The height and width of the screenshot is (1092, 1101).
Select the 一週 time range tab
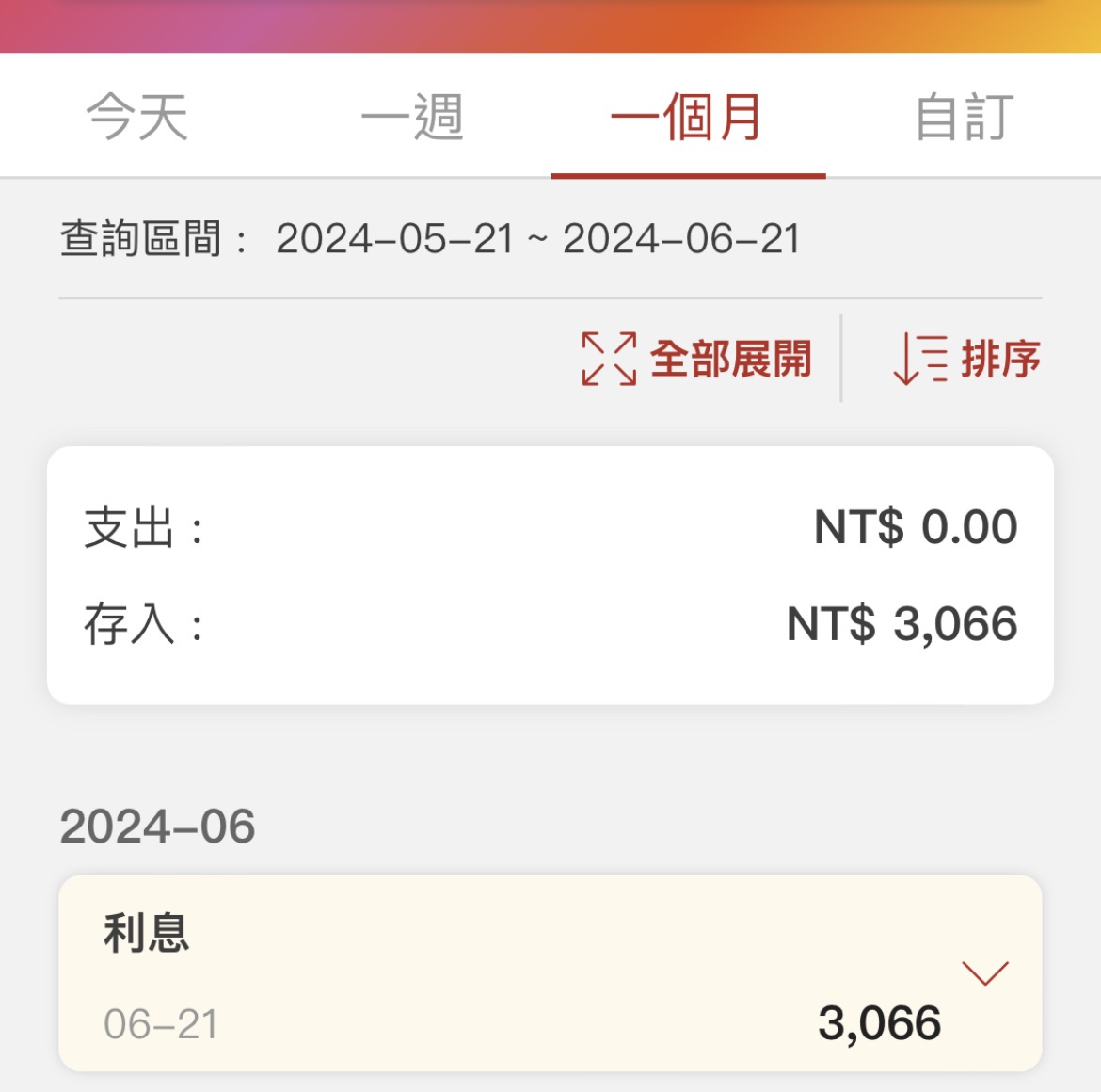(412, 118)
